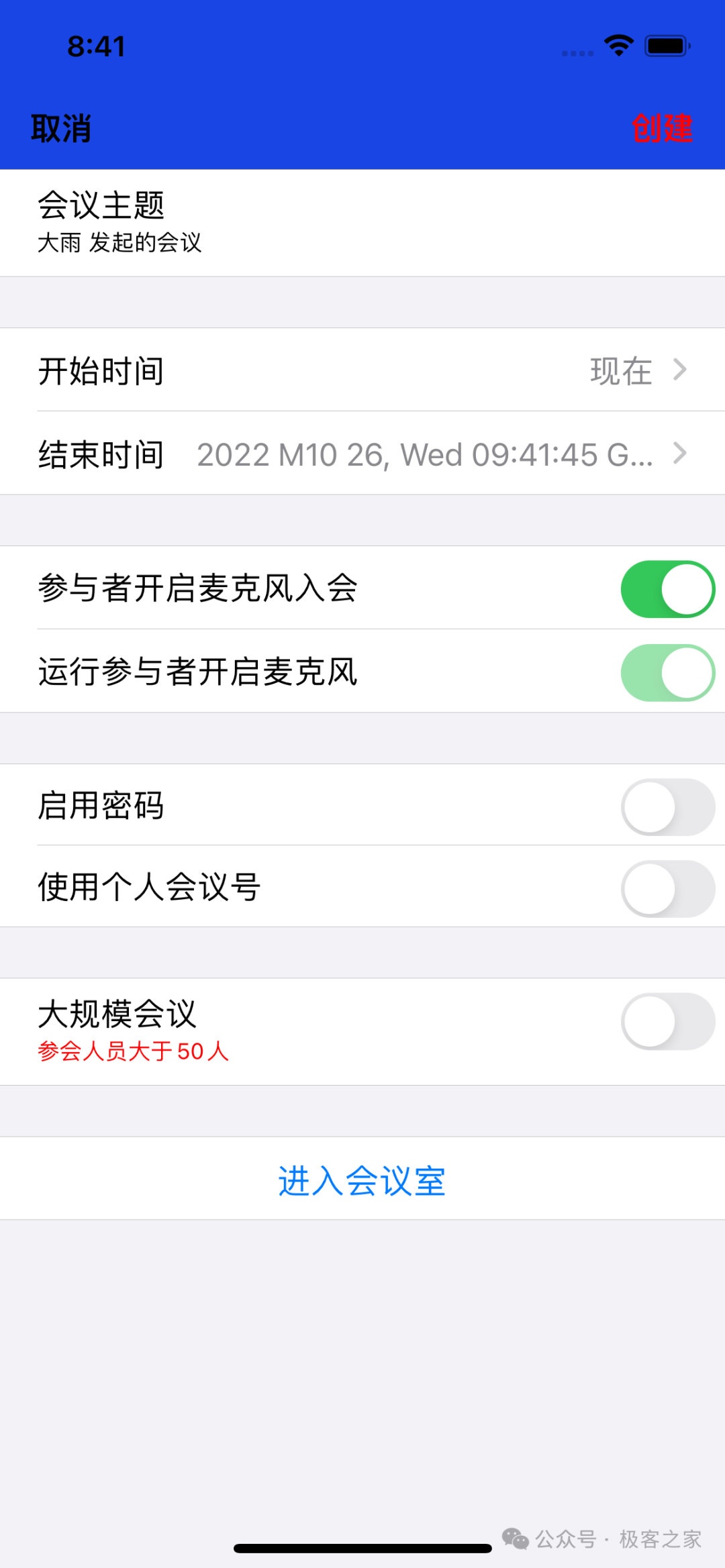Enable the 大规模会议 switch
This screenshot has width=725, height=1568.
click(668, 1022)
